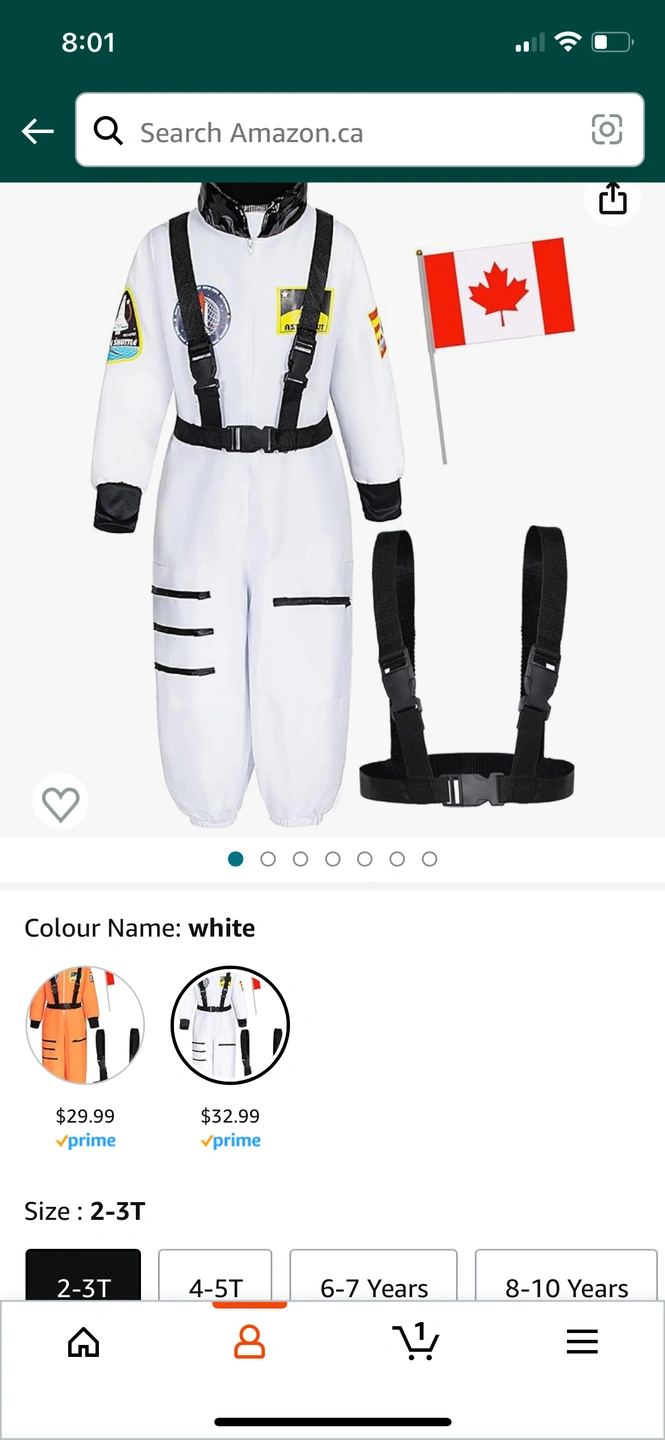
Task: Open the account profile tab
Action: click(249, 1342)
